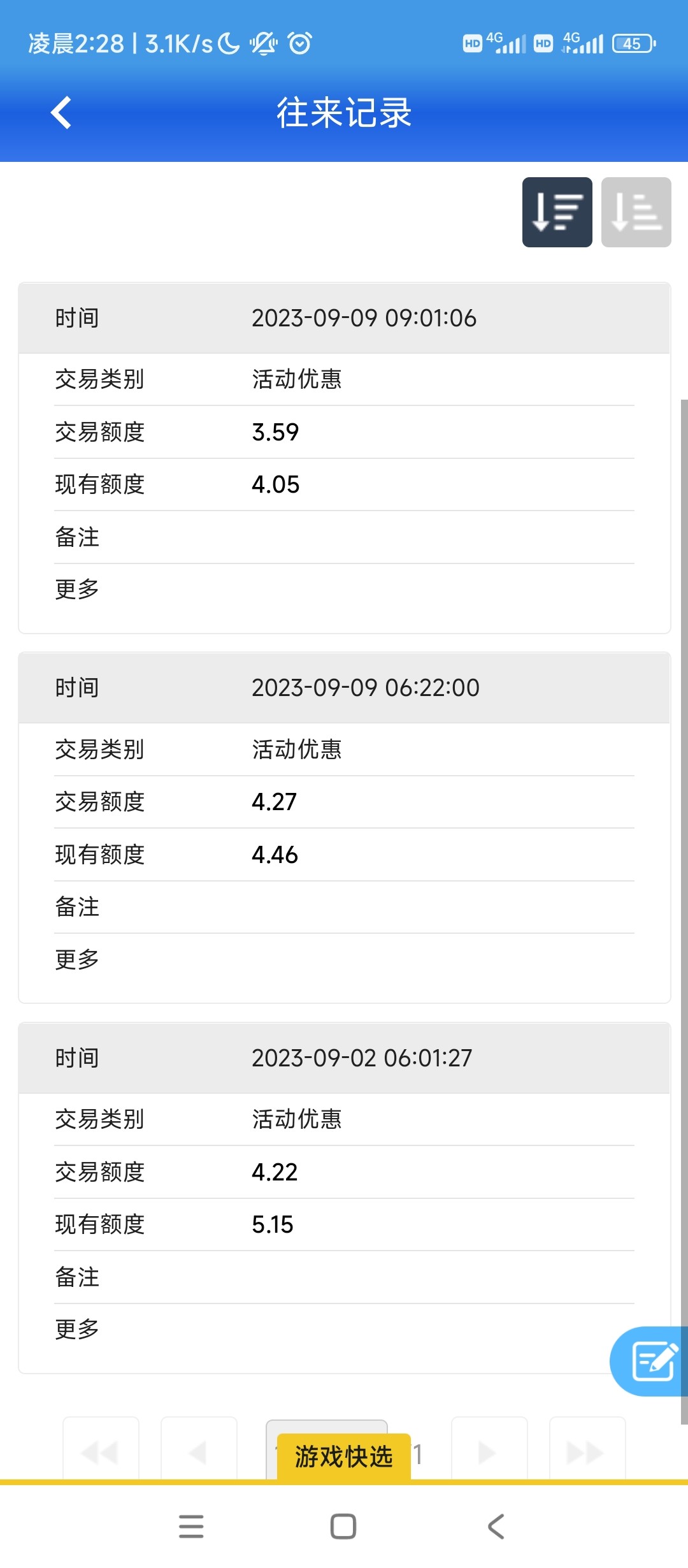Click the 备注 field of the first record
The width and height of the screenshot is (688, 1568).
pos(76,537)
